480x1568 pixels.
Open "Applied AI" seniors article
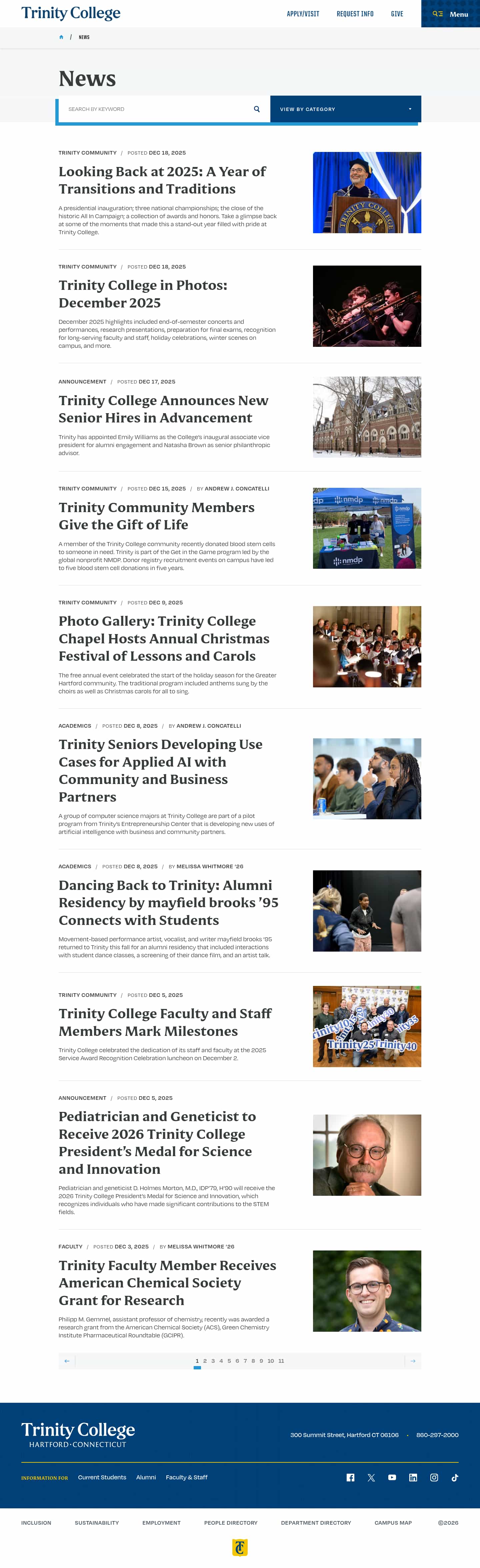[x=161, y=770]
